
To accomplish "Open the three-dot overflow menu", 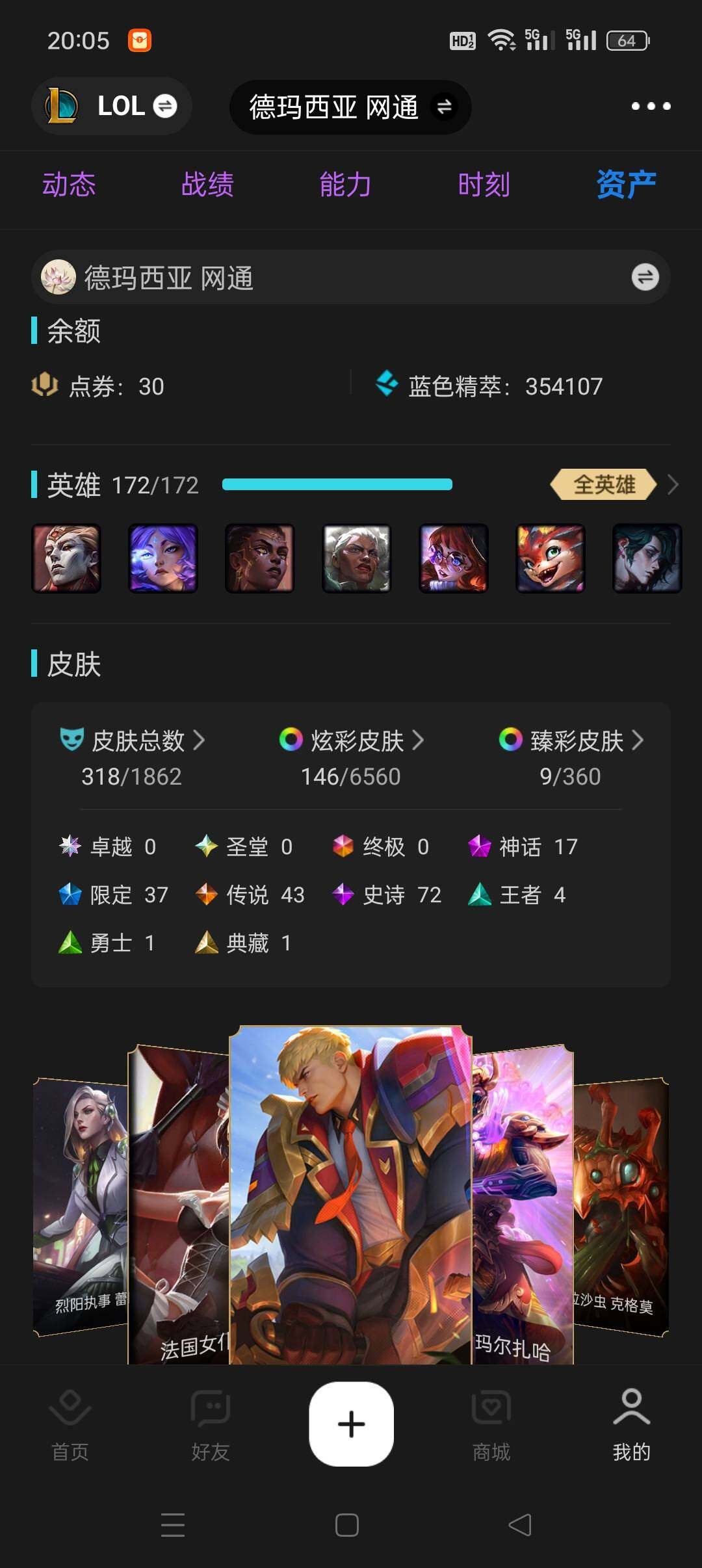I will tap(651, 106).
